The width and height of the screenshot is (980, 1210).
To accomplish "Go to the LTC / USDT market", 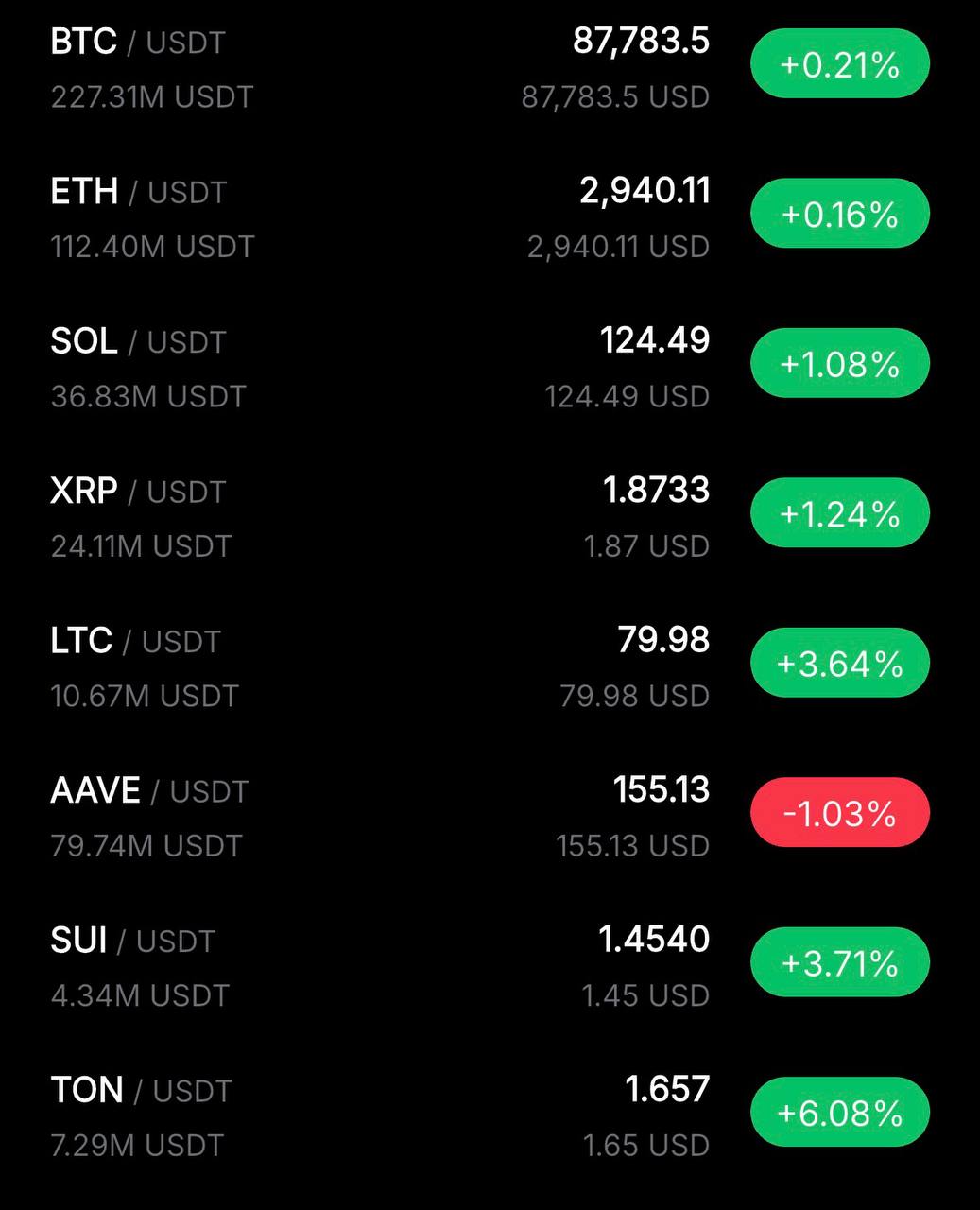I will [135, 641].
